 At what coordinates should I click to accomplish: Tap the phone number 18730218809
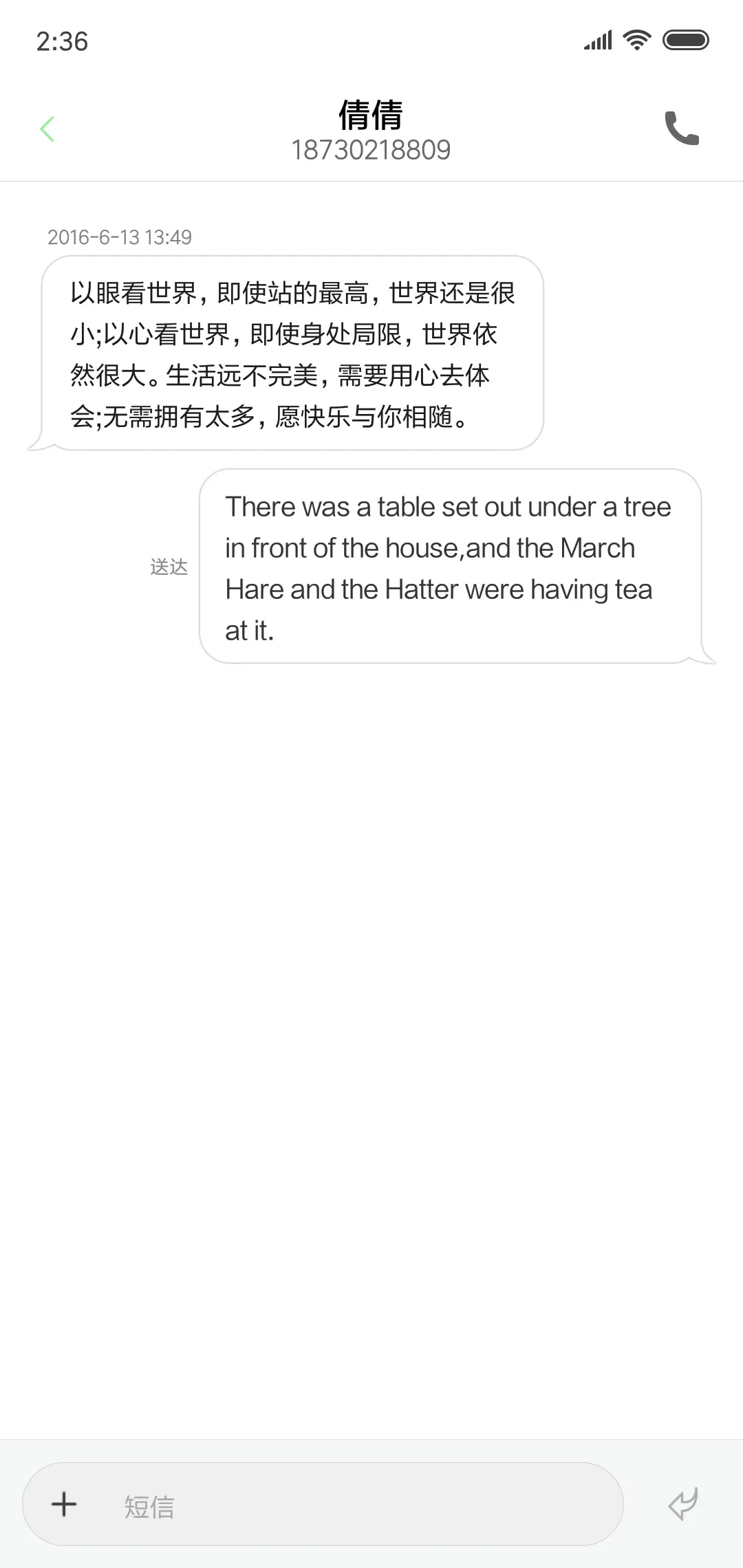coord(372,150)
